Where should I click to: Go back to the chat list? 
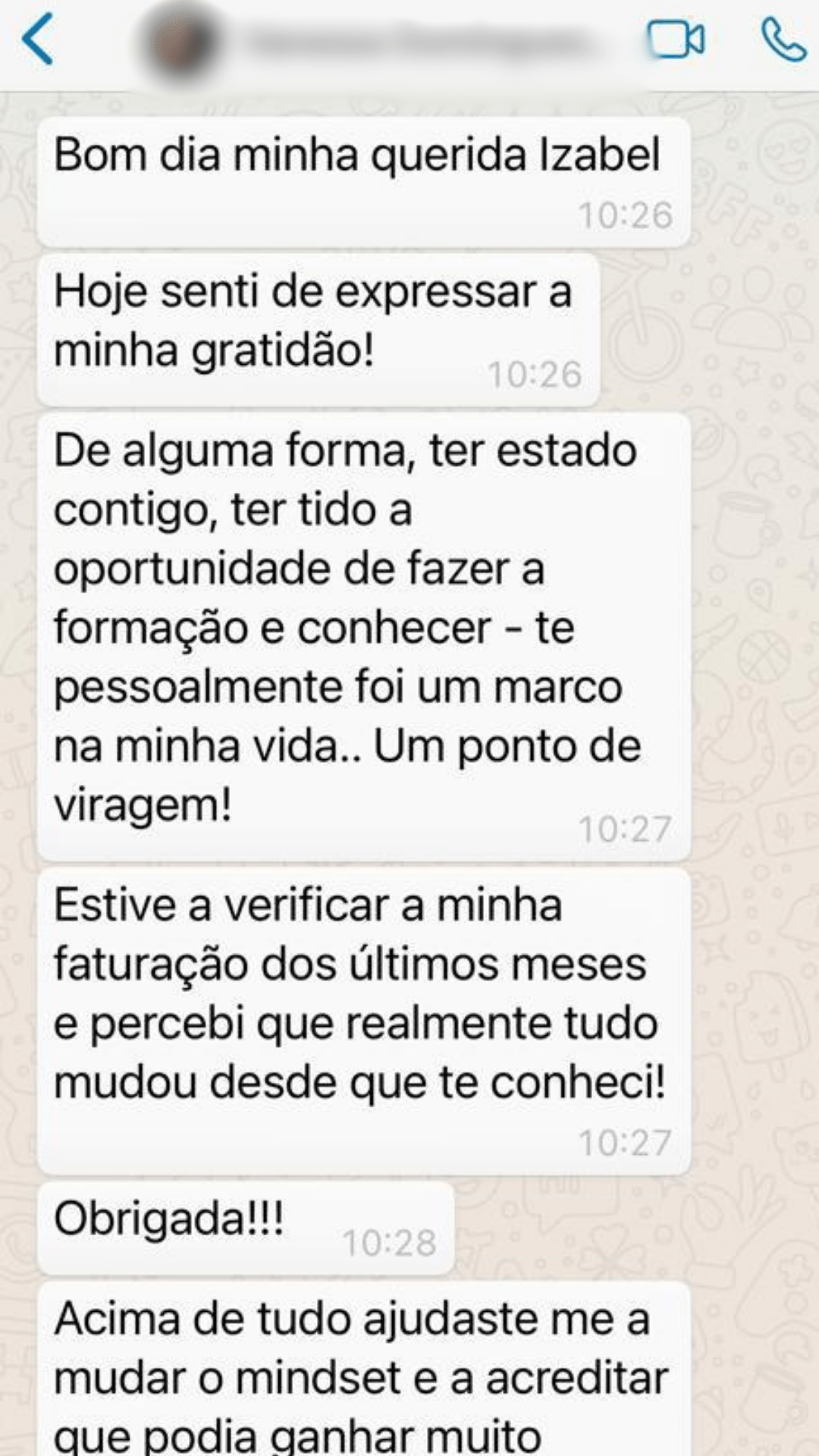[x=38, y=39]
